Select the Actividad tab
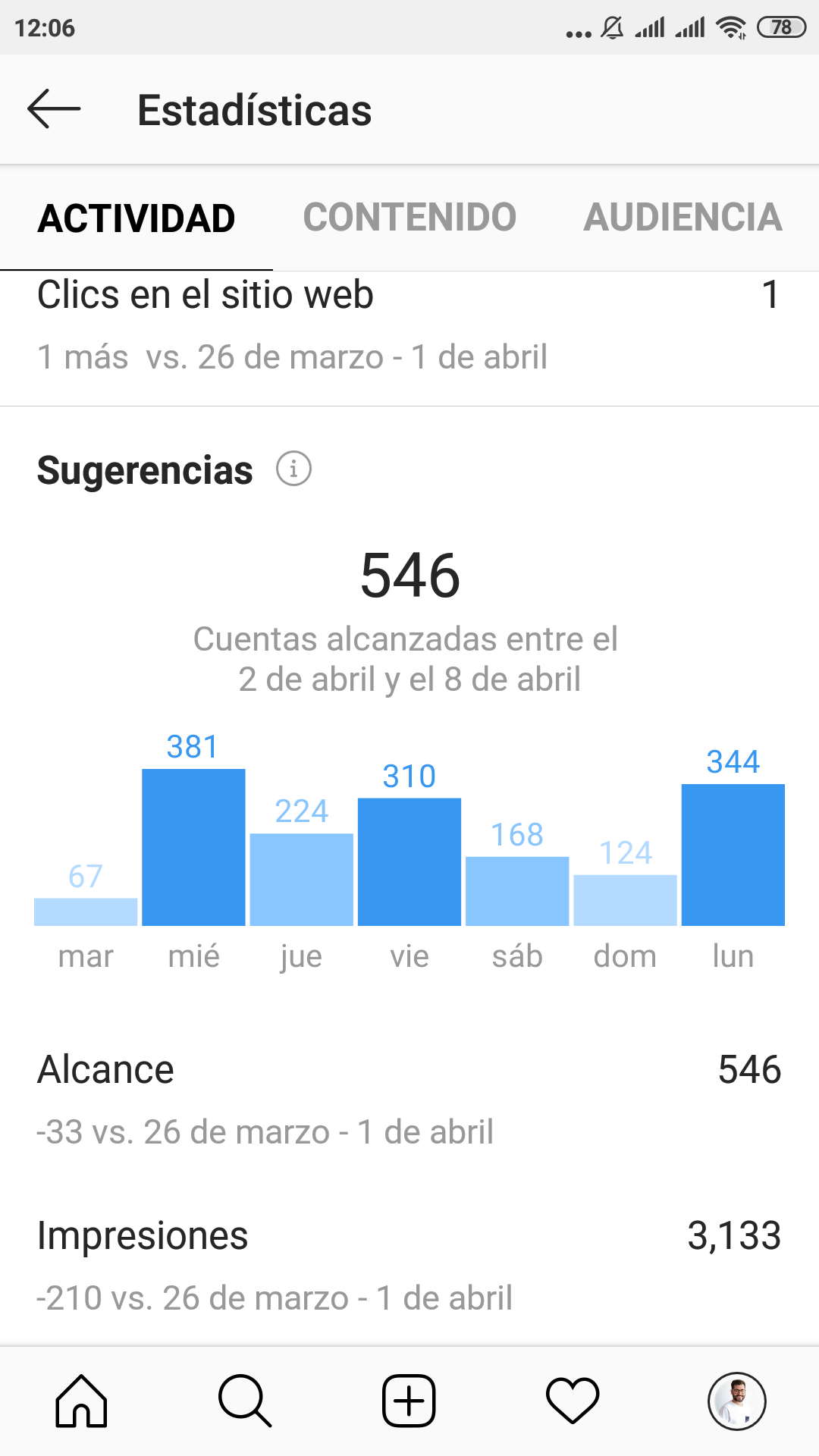819x1456 pixels. [136, 218]
